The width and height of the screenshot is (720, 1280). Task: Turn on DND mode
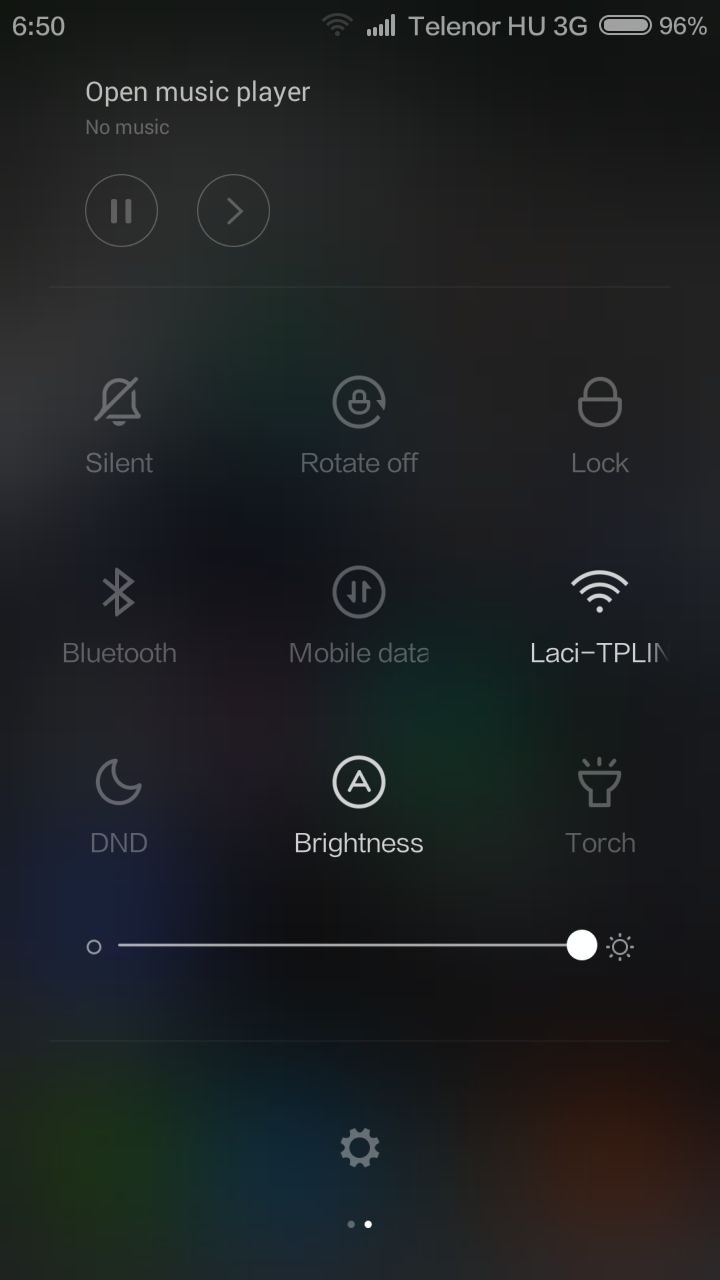pyautogui.click(x=119, y=806)
